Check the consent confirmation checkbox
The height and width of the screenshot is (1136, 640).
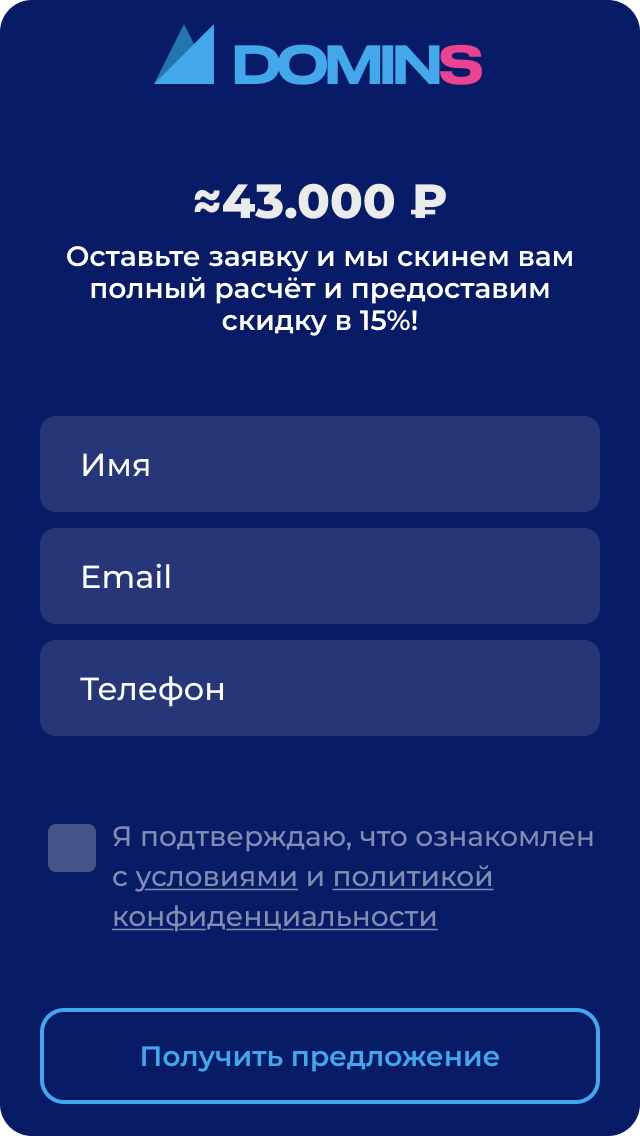pyautogui.click(x=72, y=848)
